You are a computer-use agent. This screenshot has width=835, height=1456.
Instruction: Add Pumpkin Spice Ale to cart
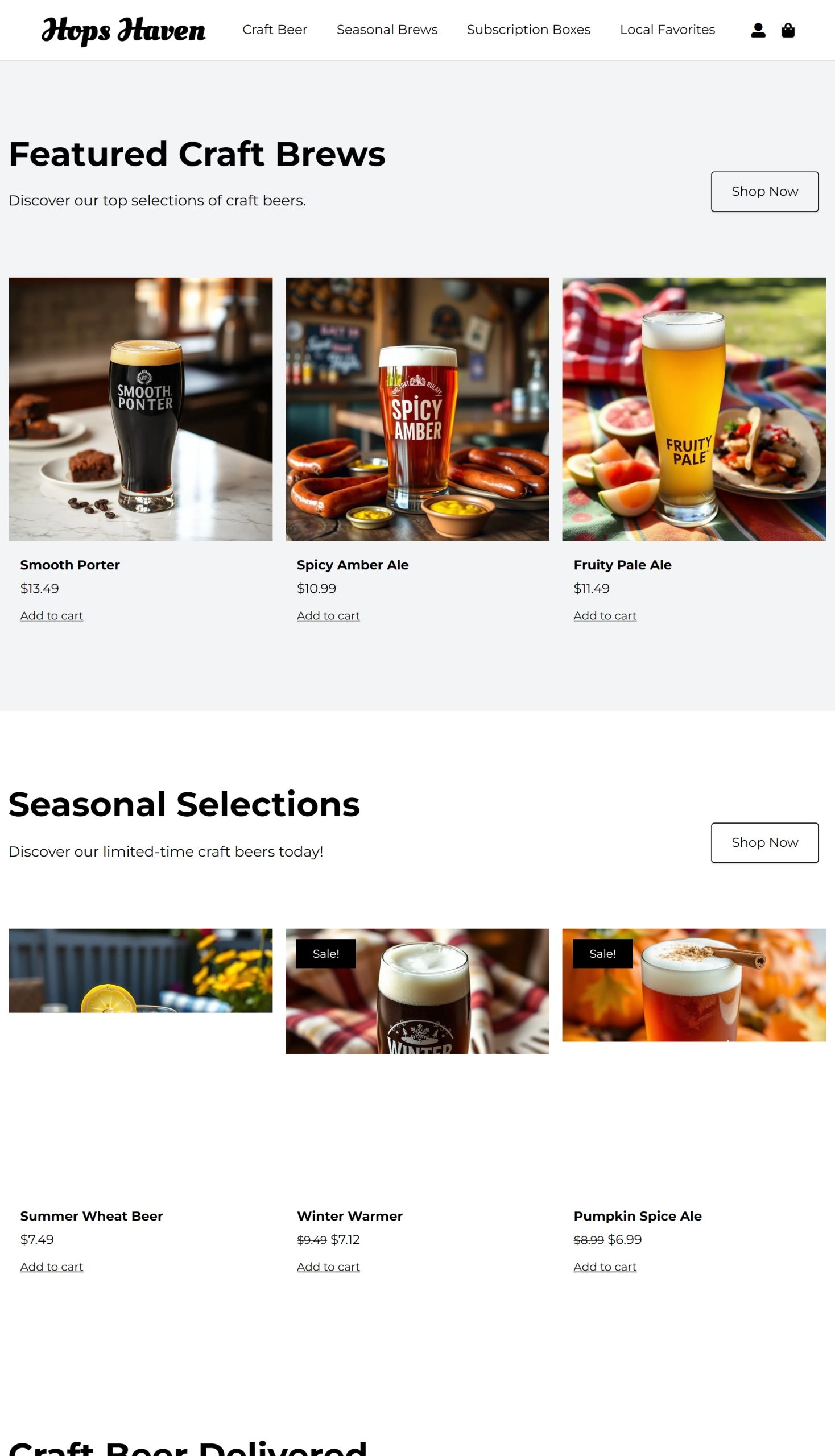click(605, 1266)
